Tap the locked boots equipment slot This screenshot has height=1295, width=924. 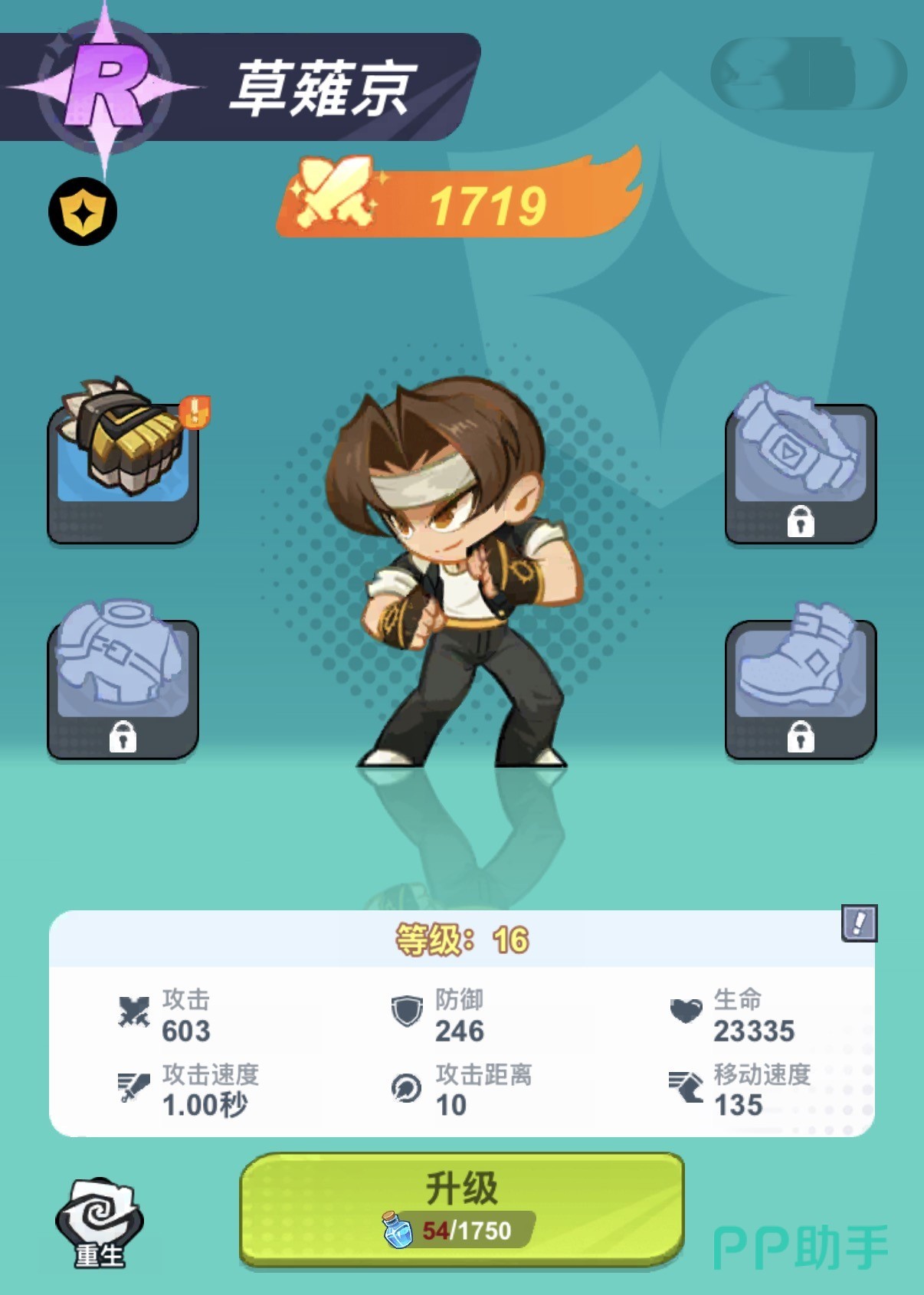coord(800,684)
